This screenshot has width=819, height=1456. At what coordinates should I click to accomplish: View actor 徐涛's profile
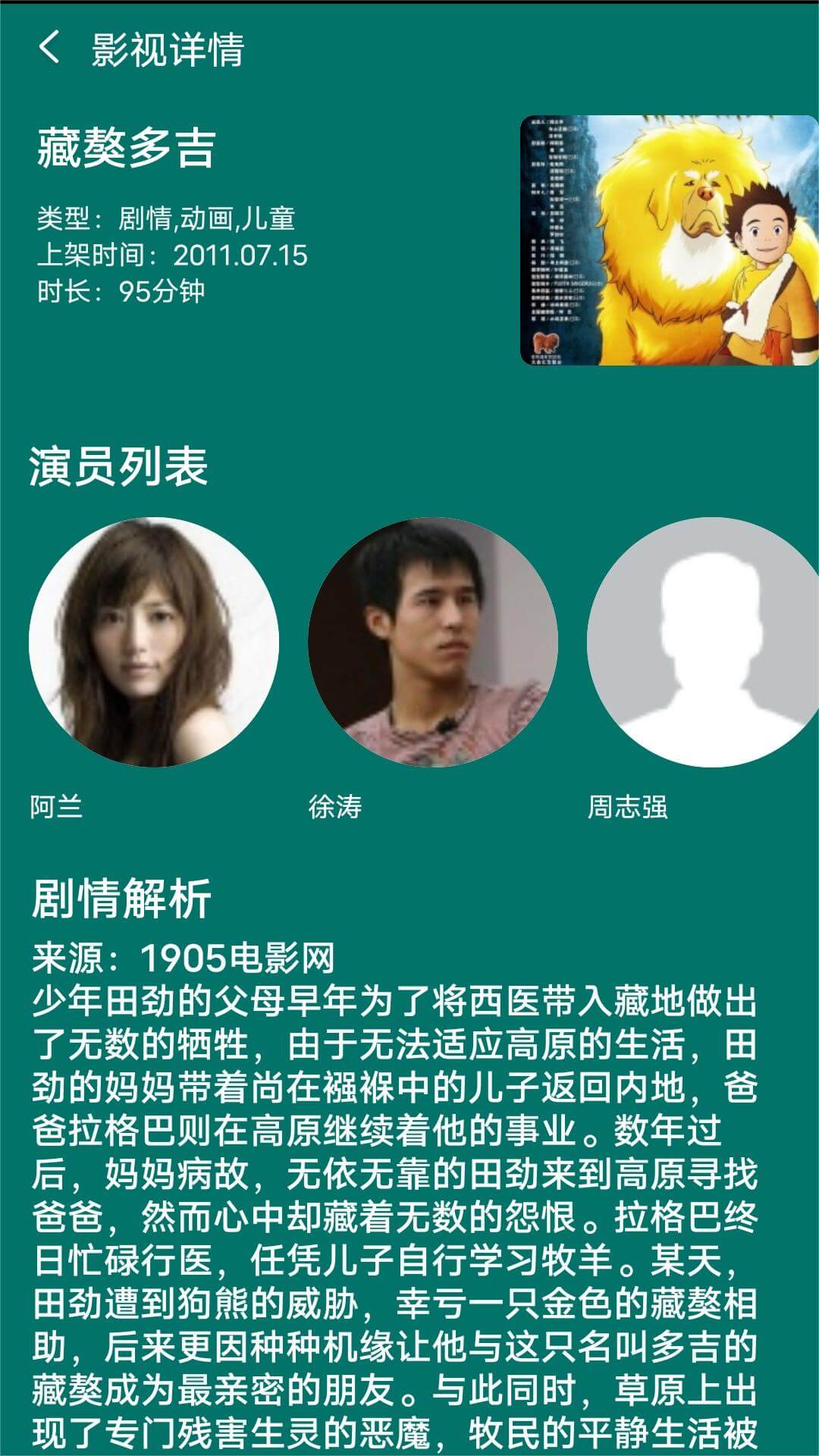[x=433, y=642]
